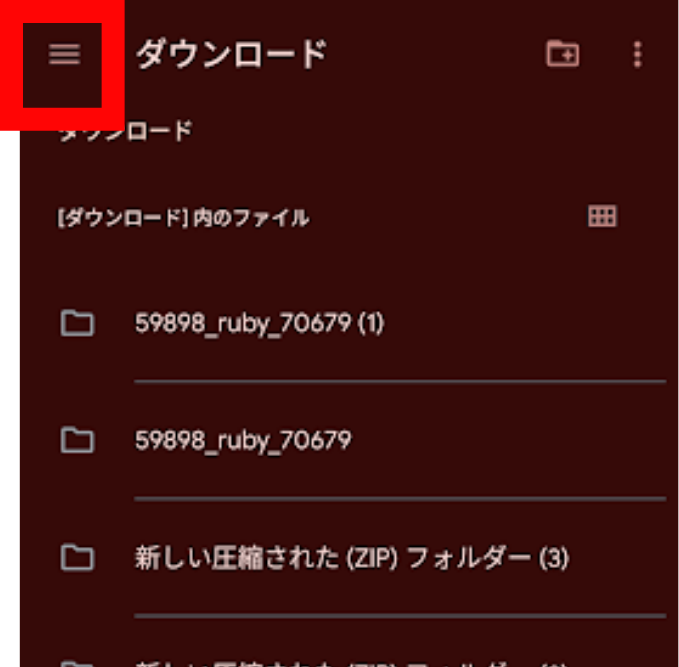Open the hamburger navigation drawer
This screenshot has width=679, height=667.
(x=64, y=55)
